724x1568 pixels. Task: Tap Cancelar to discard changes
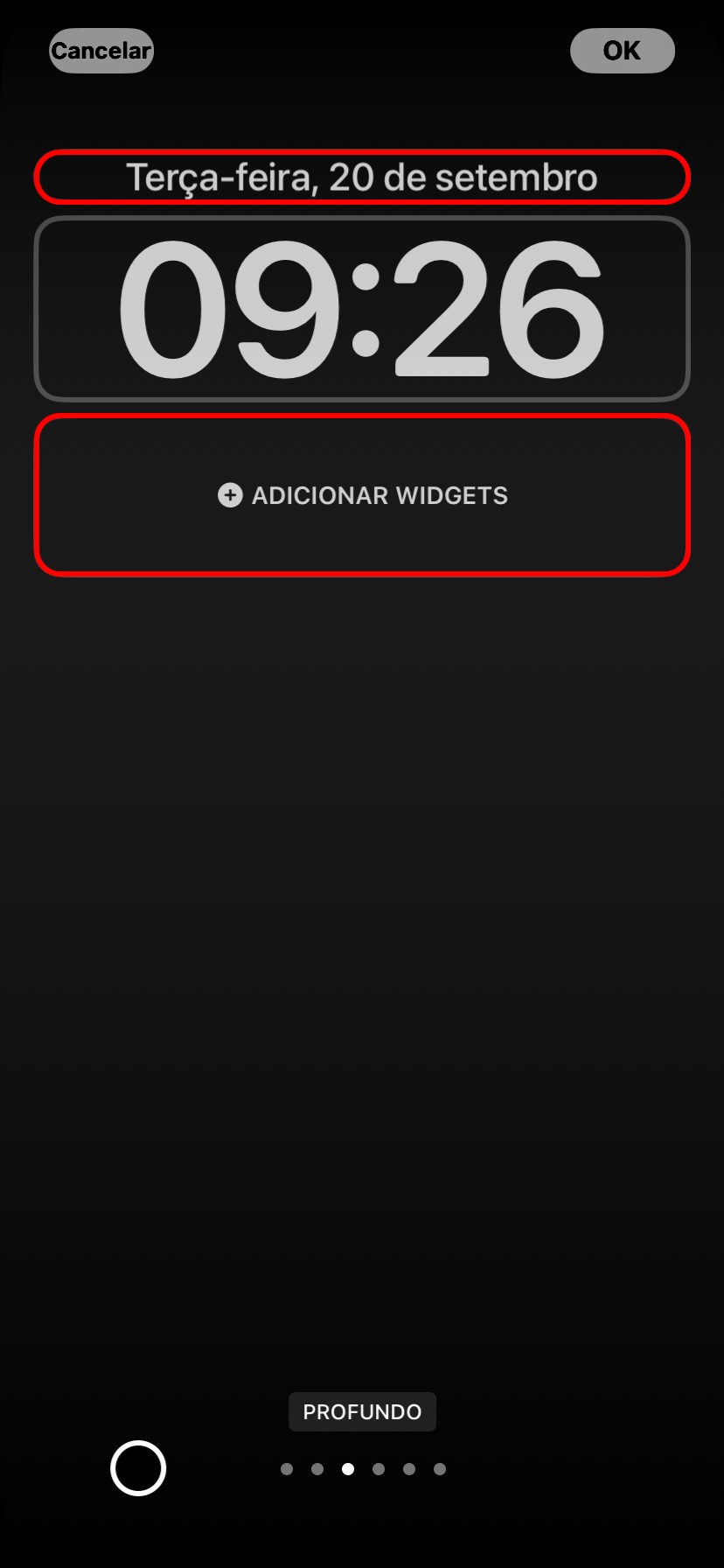(x=101, y=51)
